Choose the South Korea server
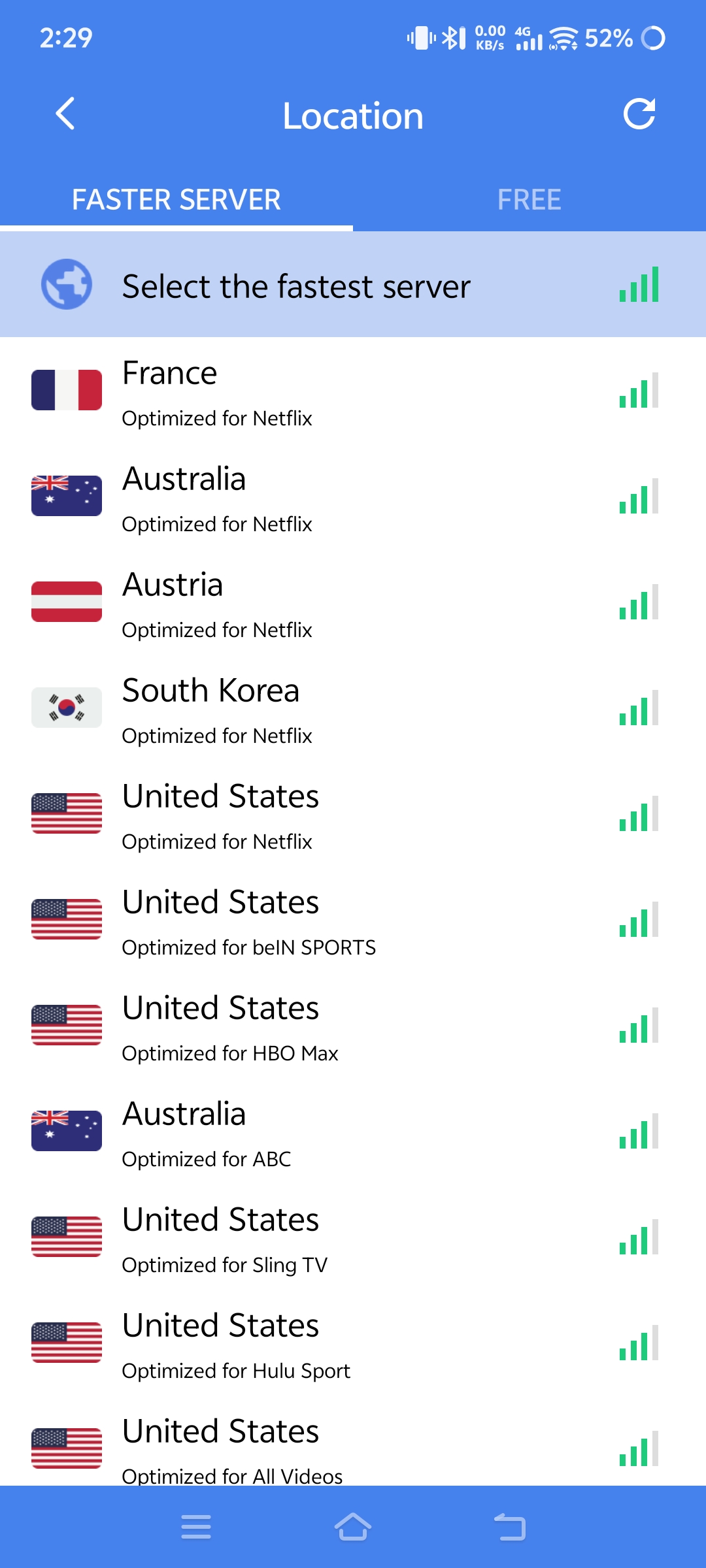 coord(353,708)
